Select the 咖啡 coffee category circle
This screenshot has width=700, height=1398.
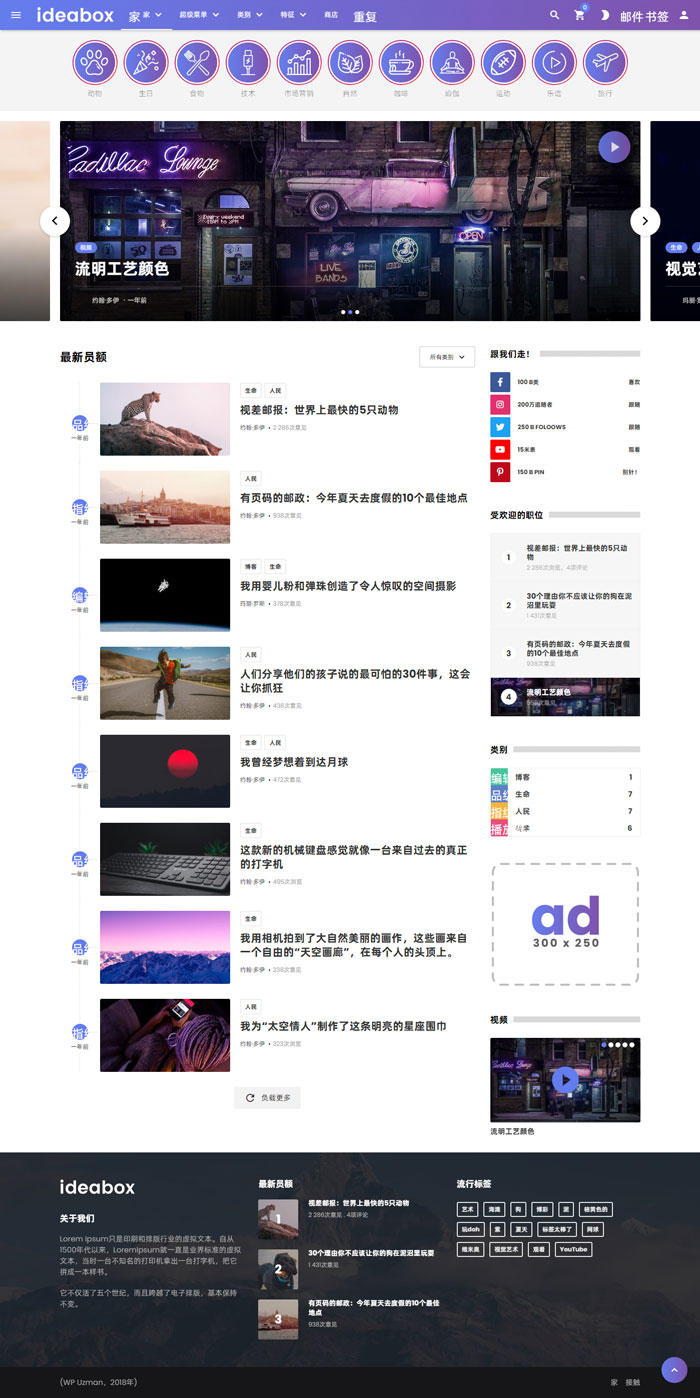point(401,63)
